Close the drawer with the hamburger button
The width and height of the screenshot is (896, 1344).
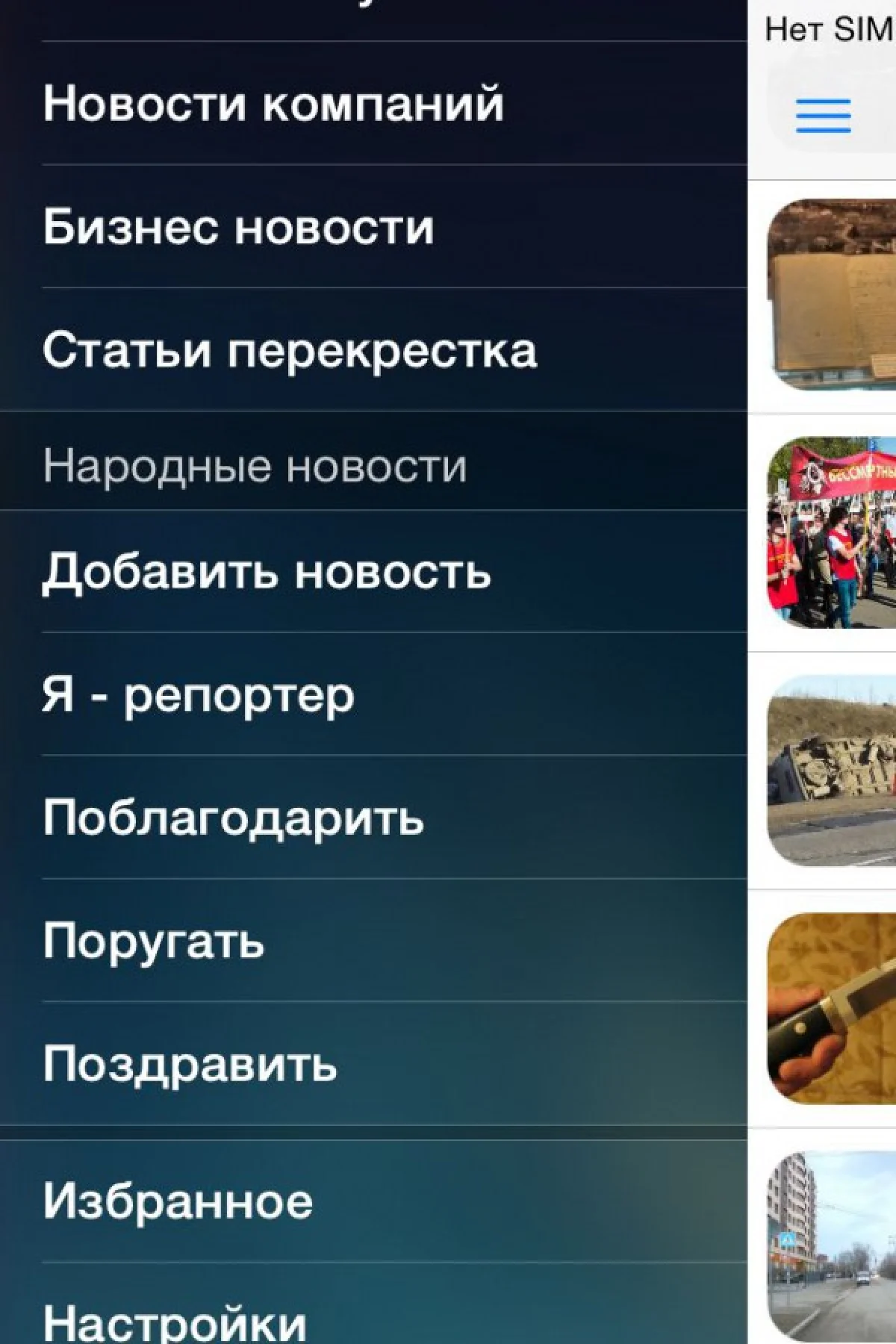[x=823, y=116]
